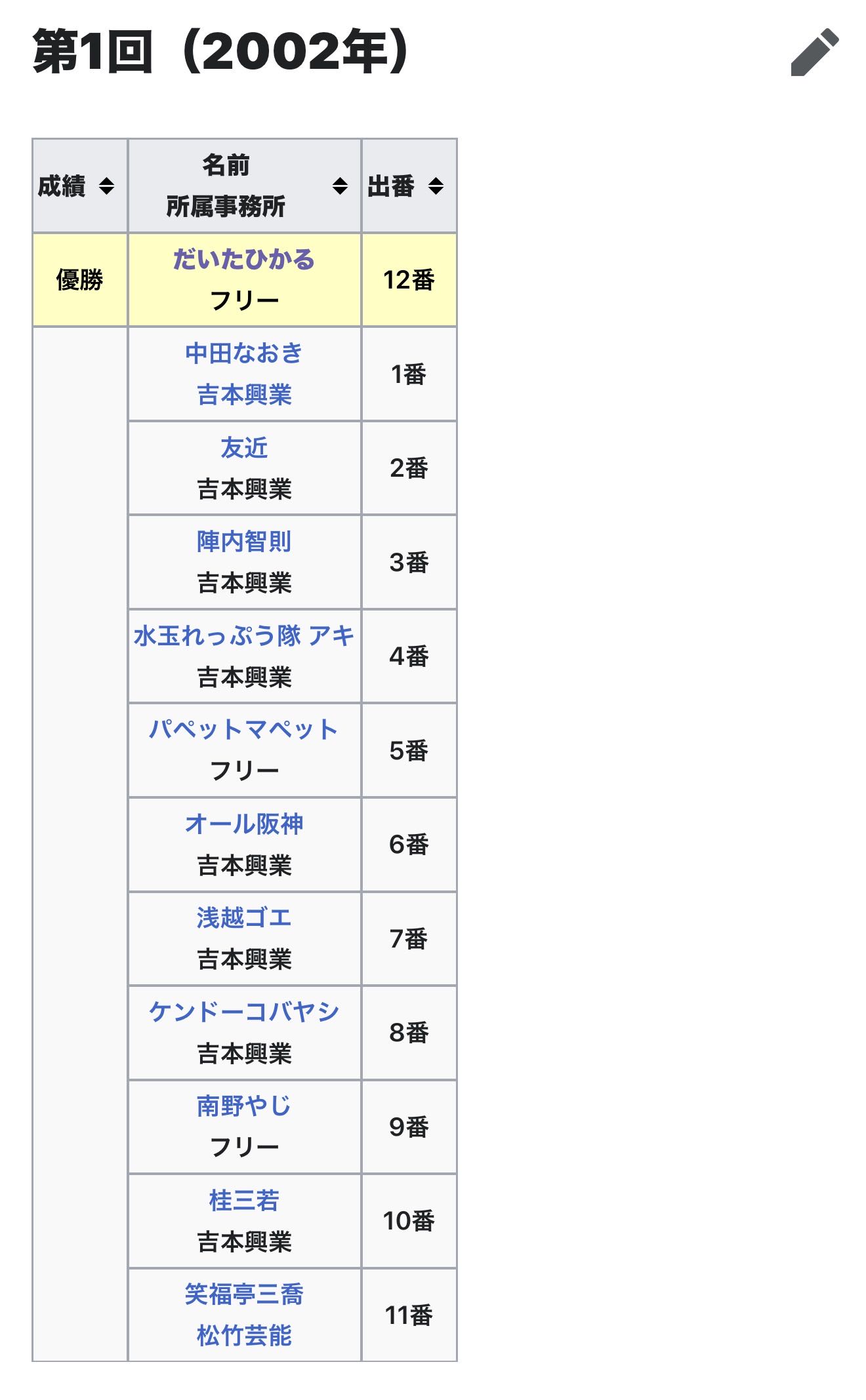This screenshot has width=866, height=1400.
Task: Go to the 笑福亭三喬 page
Action: [x=244, y=1294]
